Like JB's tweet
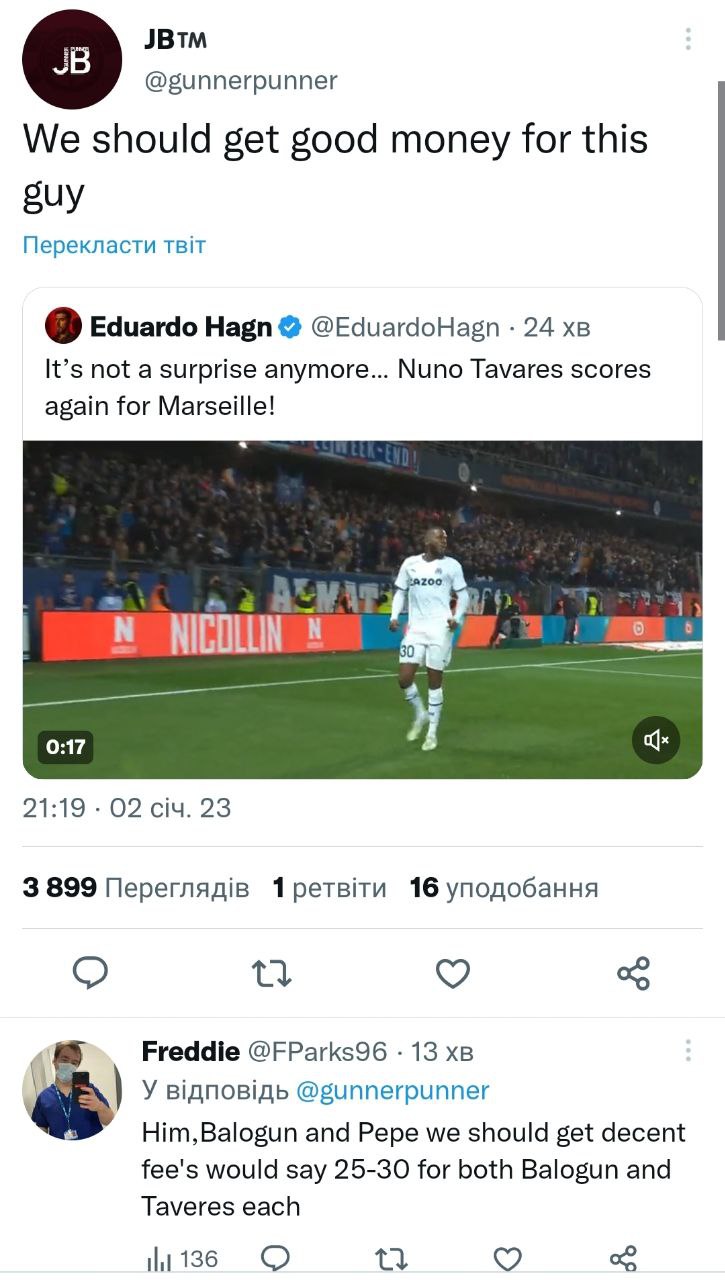725x1280 pixels. pos(453,973)
